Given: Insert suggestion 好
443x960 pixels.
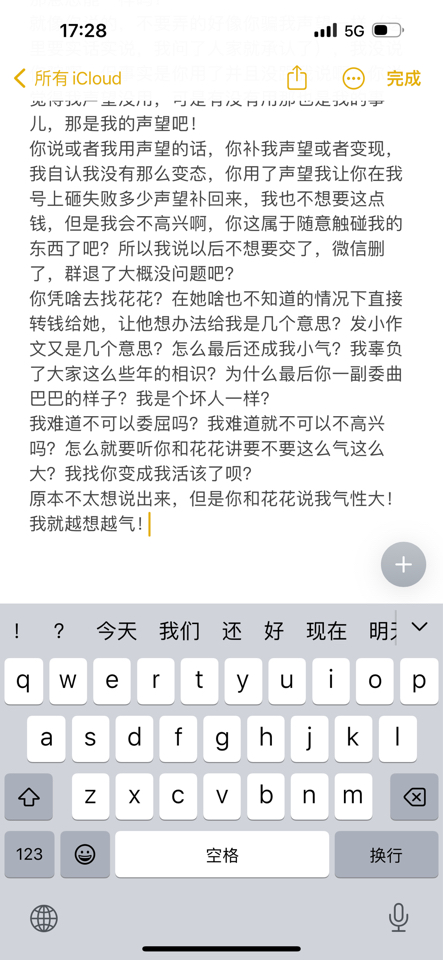Looking at the screenshot, I should [274, 631].
